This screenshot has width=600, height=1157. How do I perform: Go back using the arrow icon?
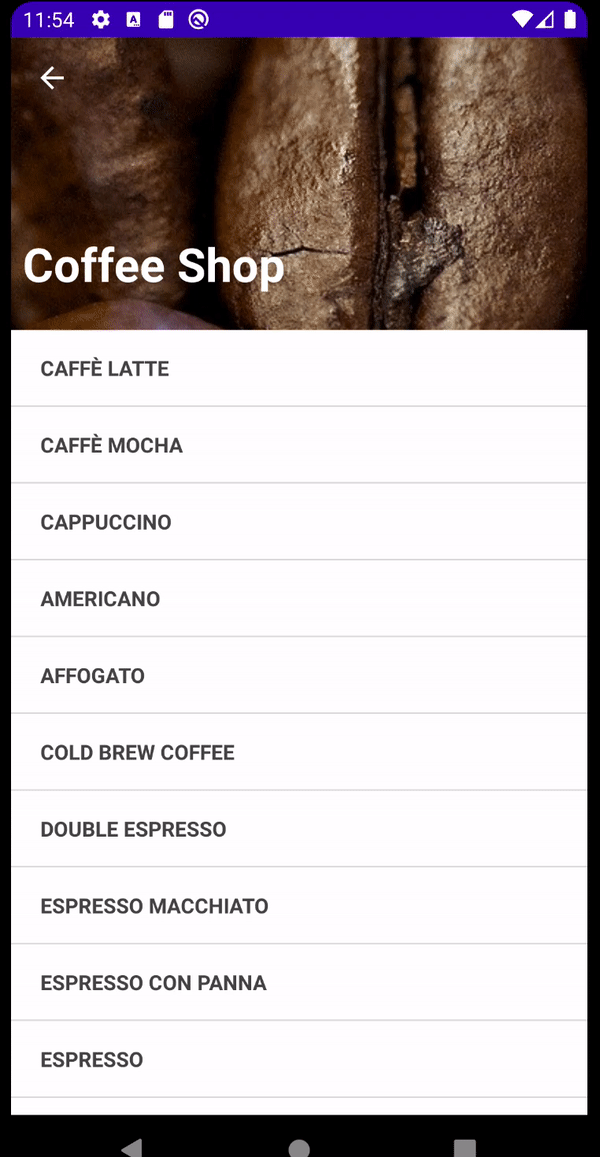52,78
